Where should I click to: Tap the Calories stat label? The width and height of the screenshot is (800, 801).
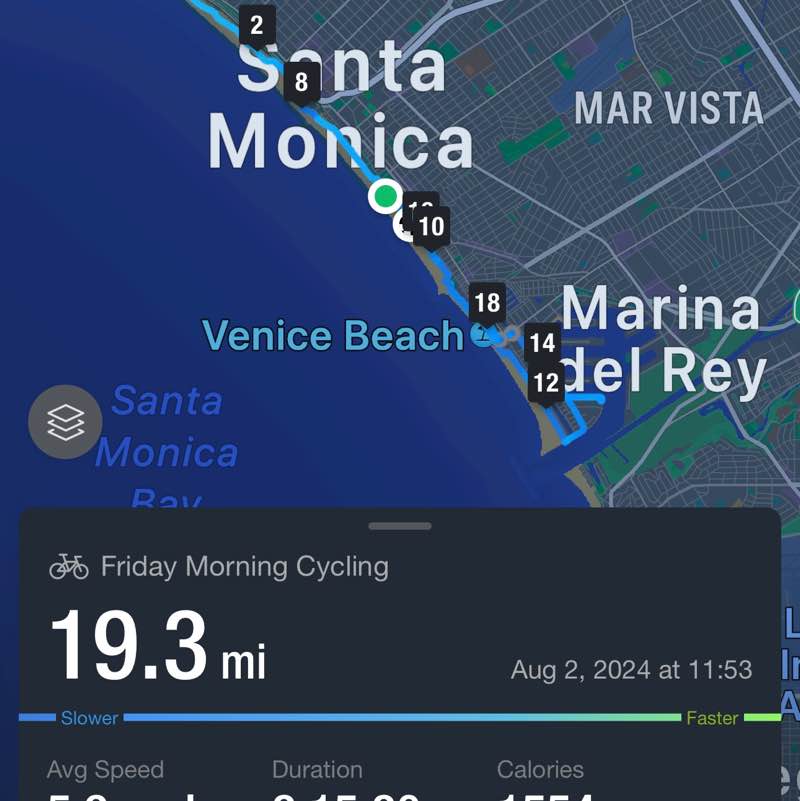click(540, 770)
